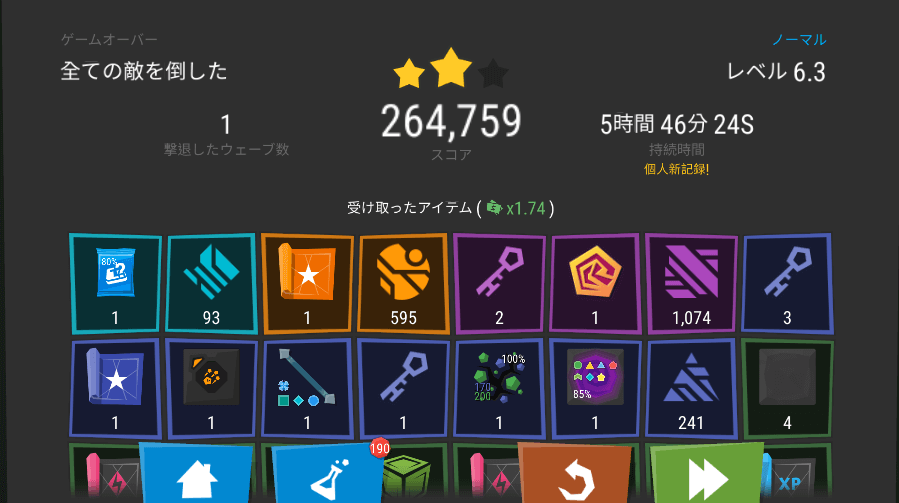Restart the game with the arrow button
The width and height of the screenshot is (899, 503).
574,476
